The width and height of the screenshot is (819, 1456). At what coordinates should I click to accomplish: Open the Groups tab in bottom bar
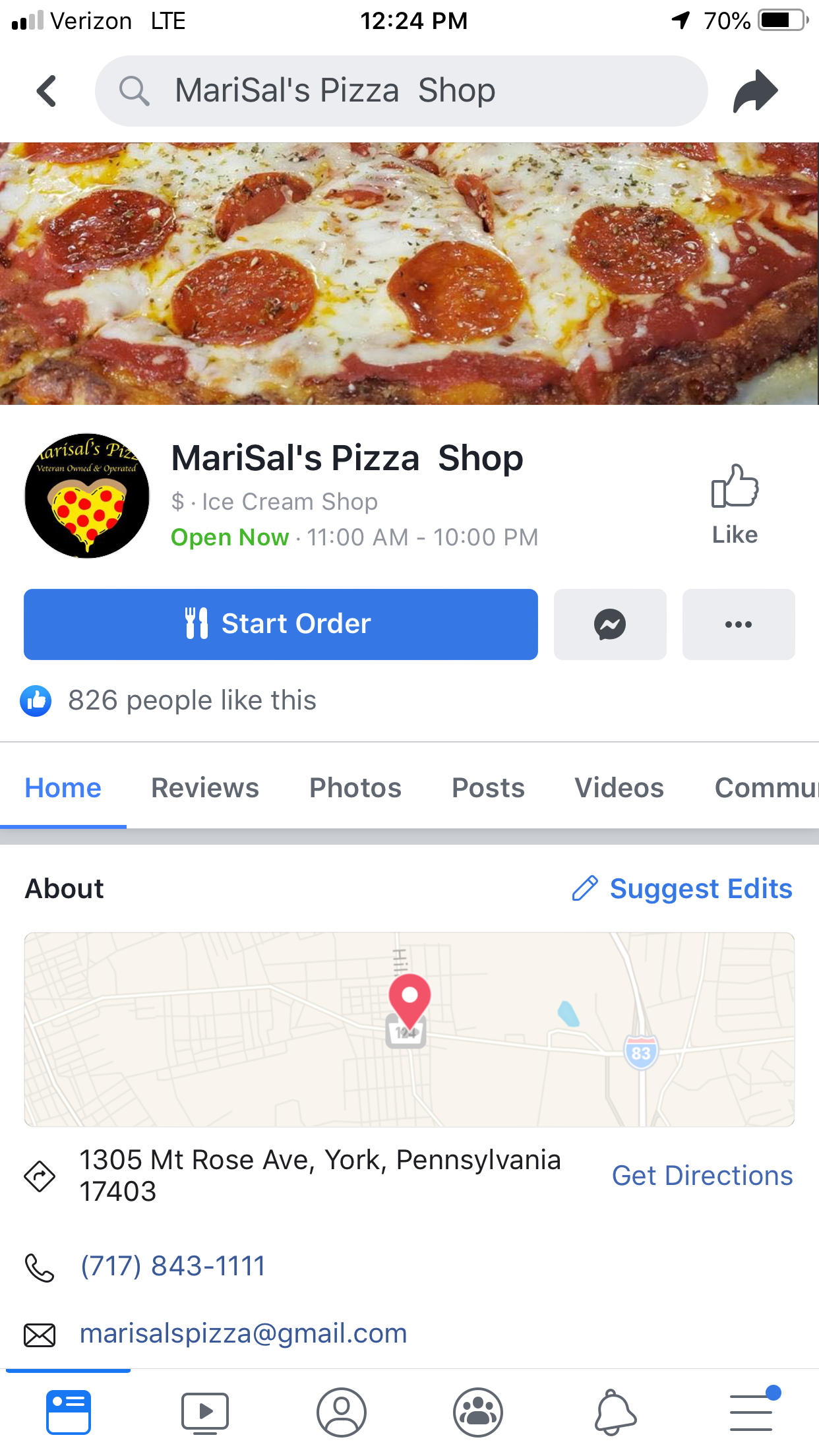(478, 1412)
